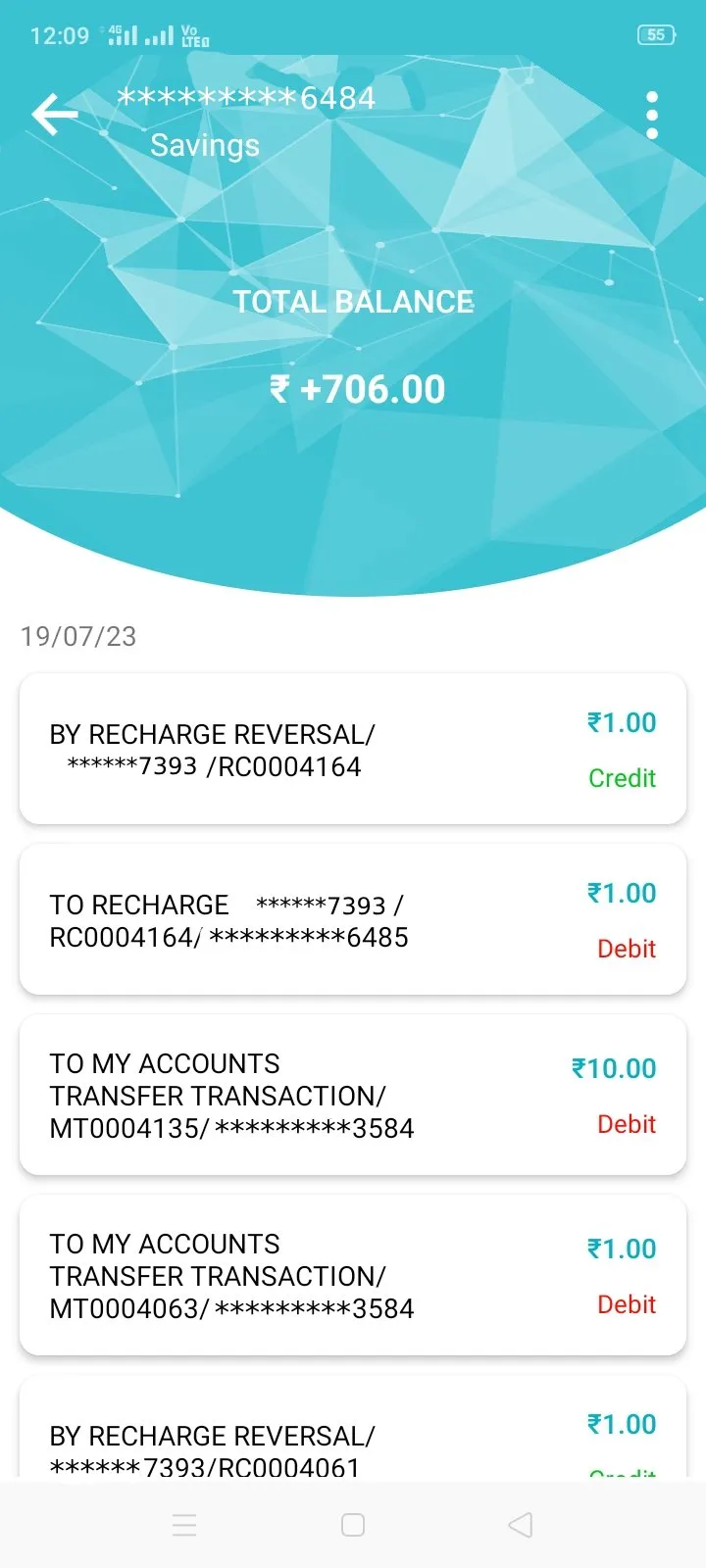
Task: Tap the back arrow icon
Action: (x=54, y=114)
